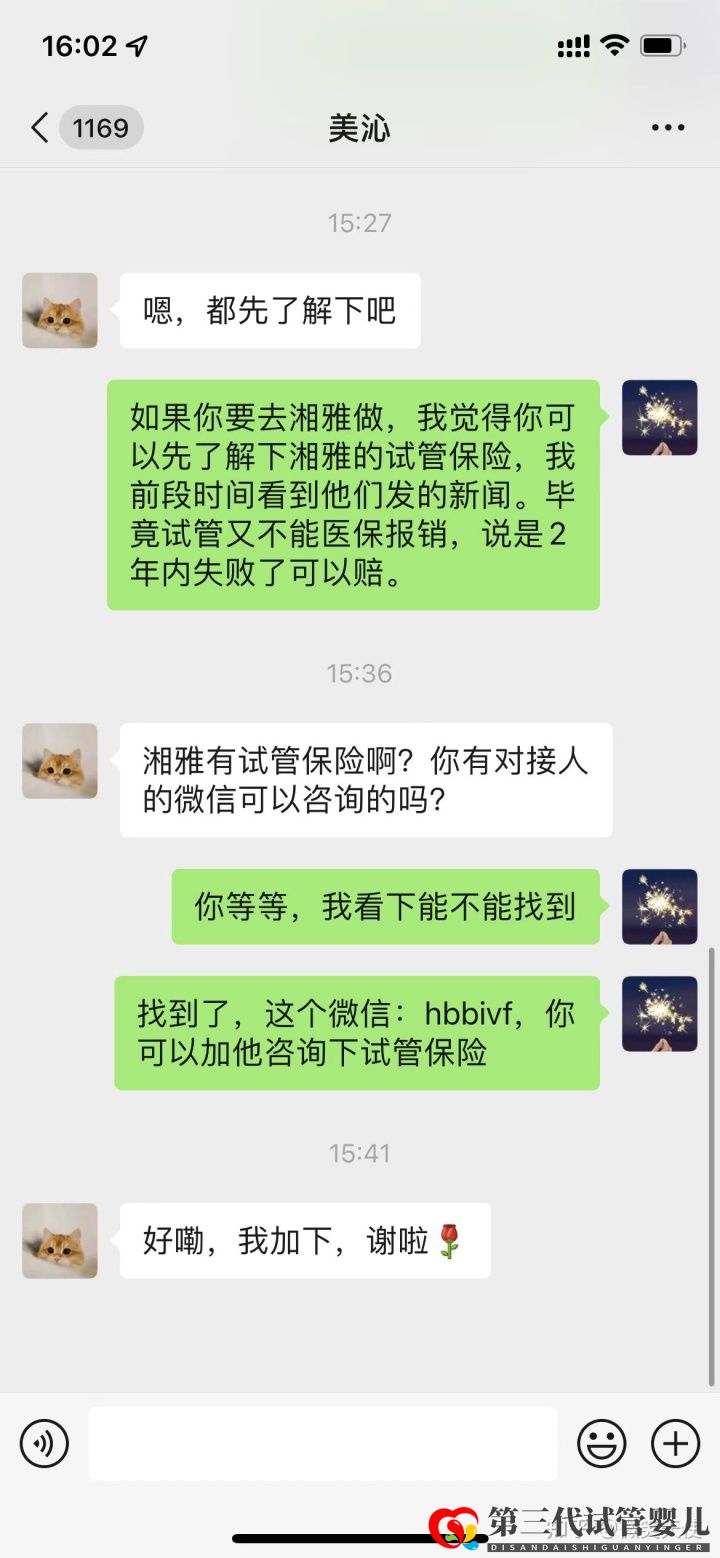
Task: Tap the Wi-Fi indicator in the status bar
Action: 617,44
